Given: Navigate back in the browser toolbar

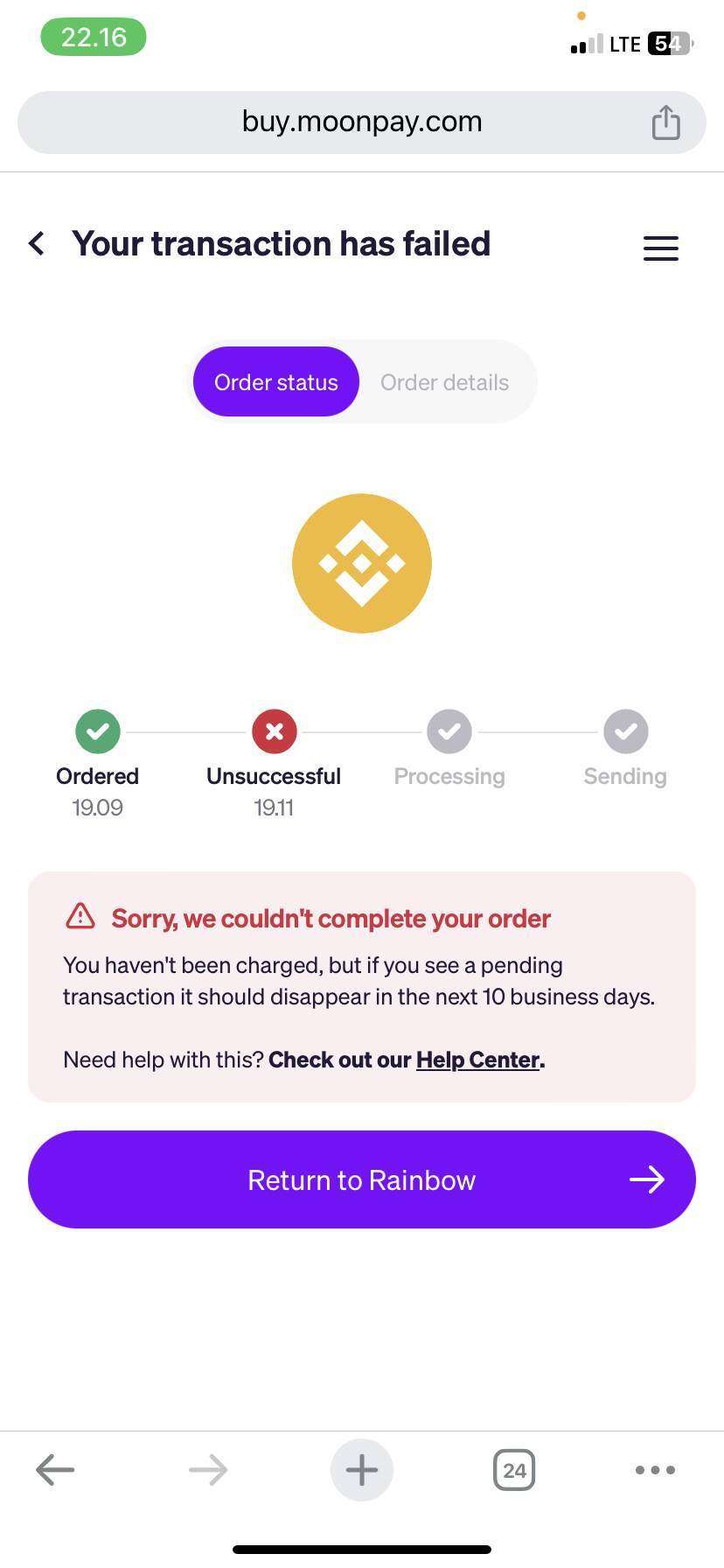Looking at the screenshot, I should (55, 1470).
